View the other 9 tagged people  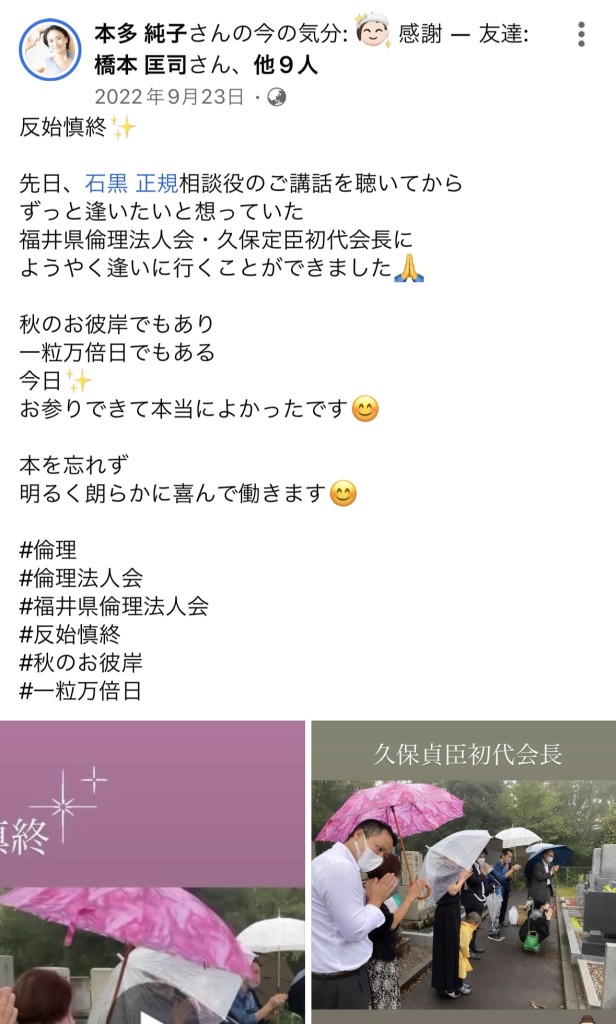285,65
